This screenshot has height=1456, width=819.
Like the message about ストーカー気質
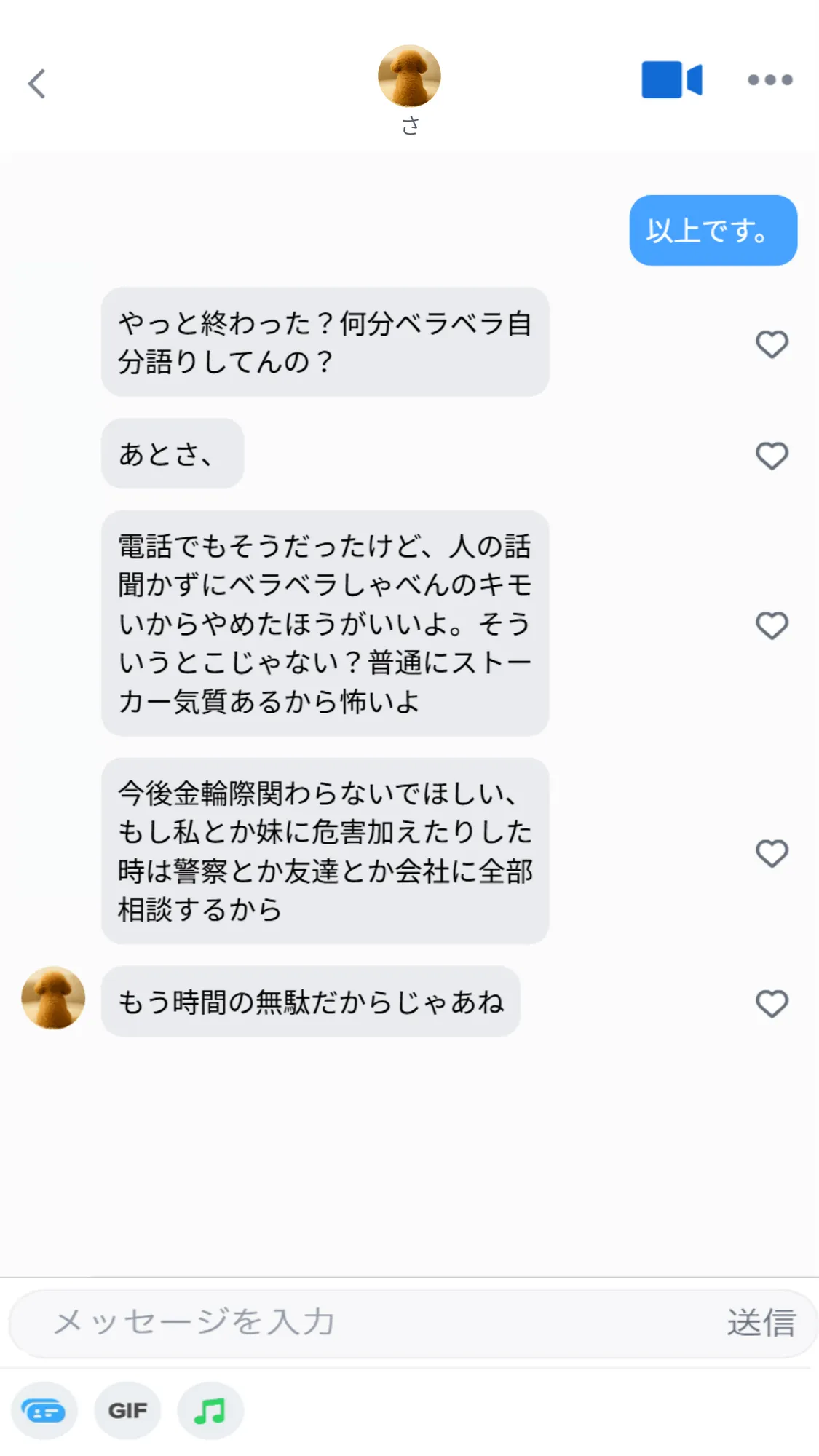point(771,625)
